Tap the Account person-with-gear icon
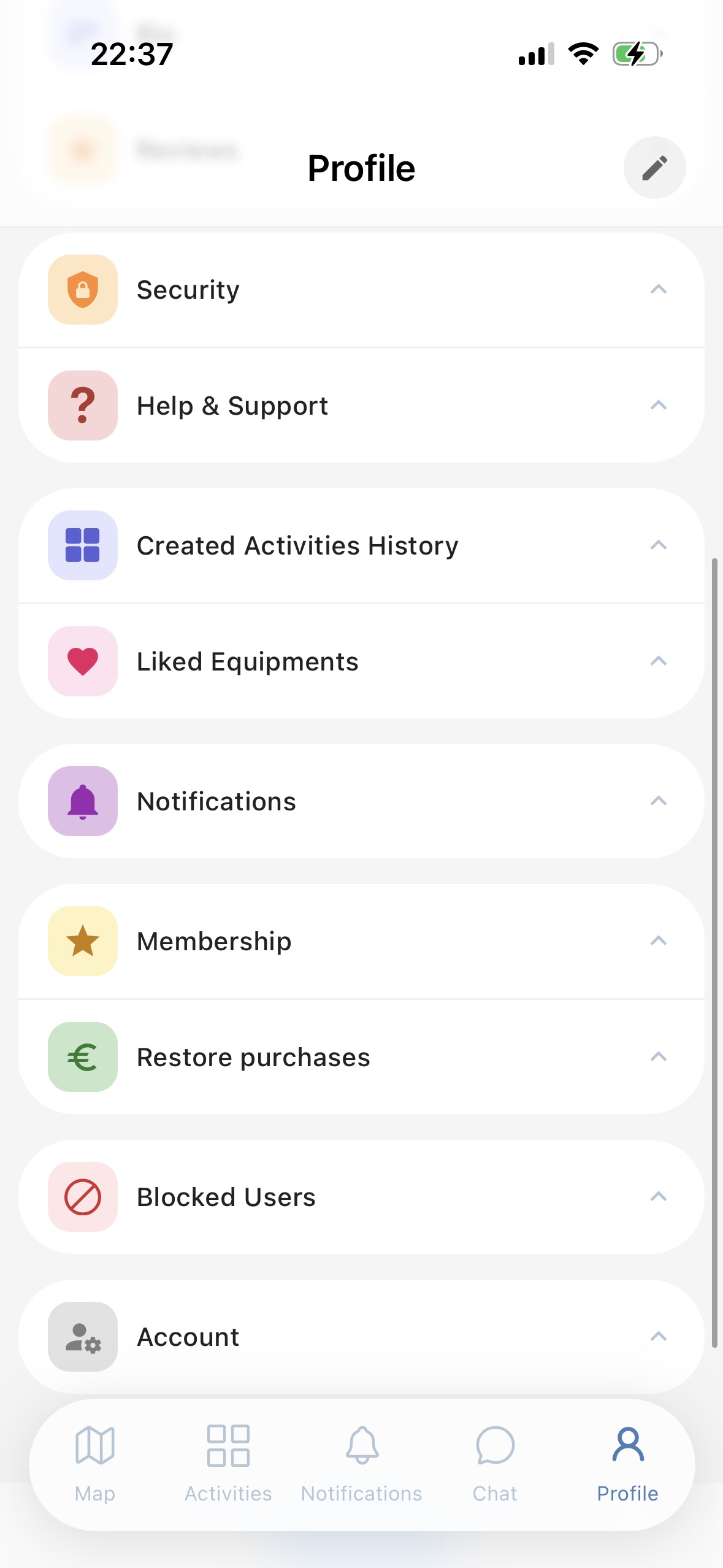The width and height of the screenshot is (723, 1568). coord(82,1337)
